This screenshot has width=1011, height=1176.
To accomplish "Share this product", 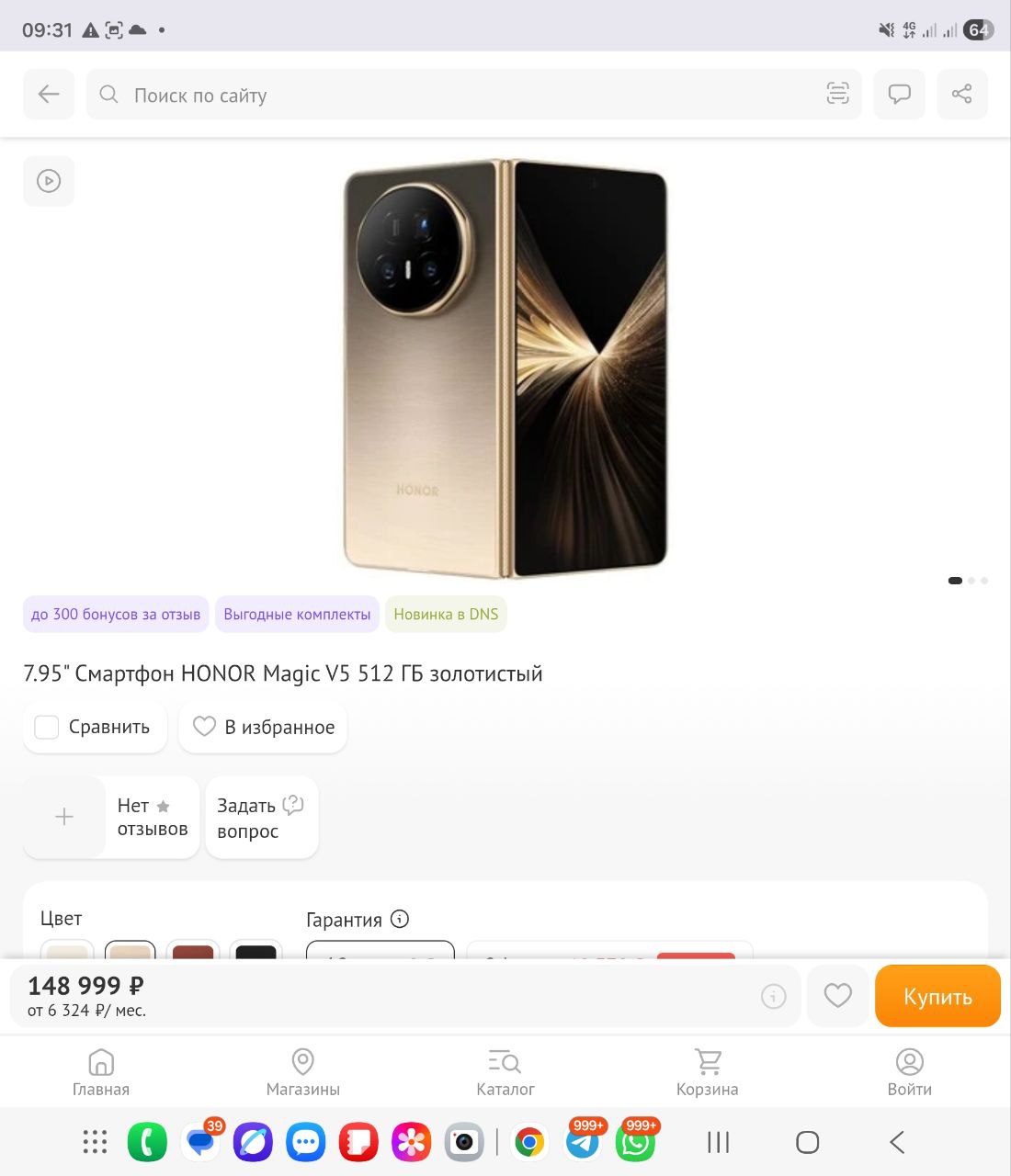I will [961, 94].
